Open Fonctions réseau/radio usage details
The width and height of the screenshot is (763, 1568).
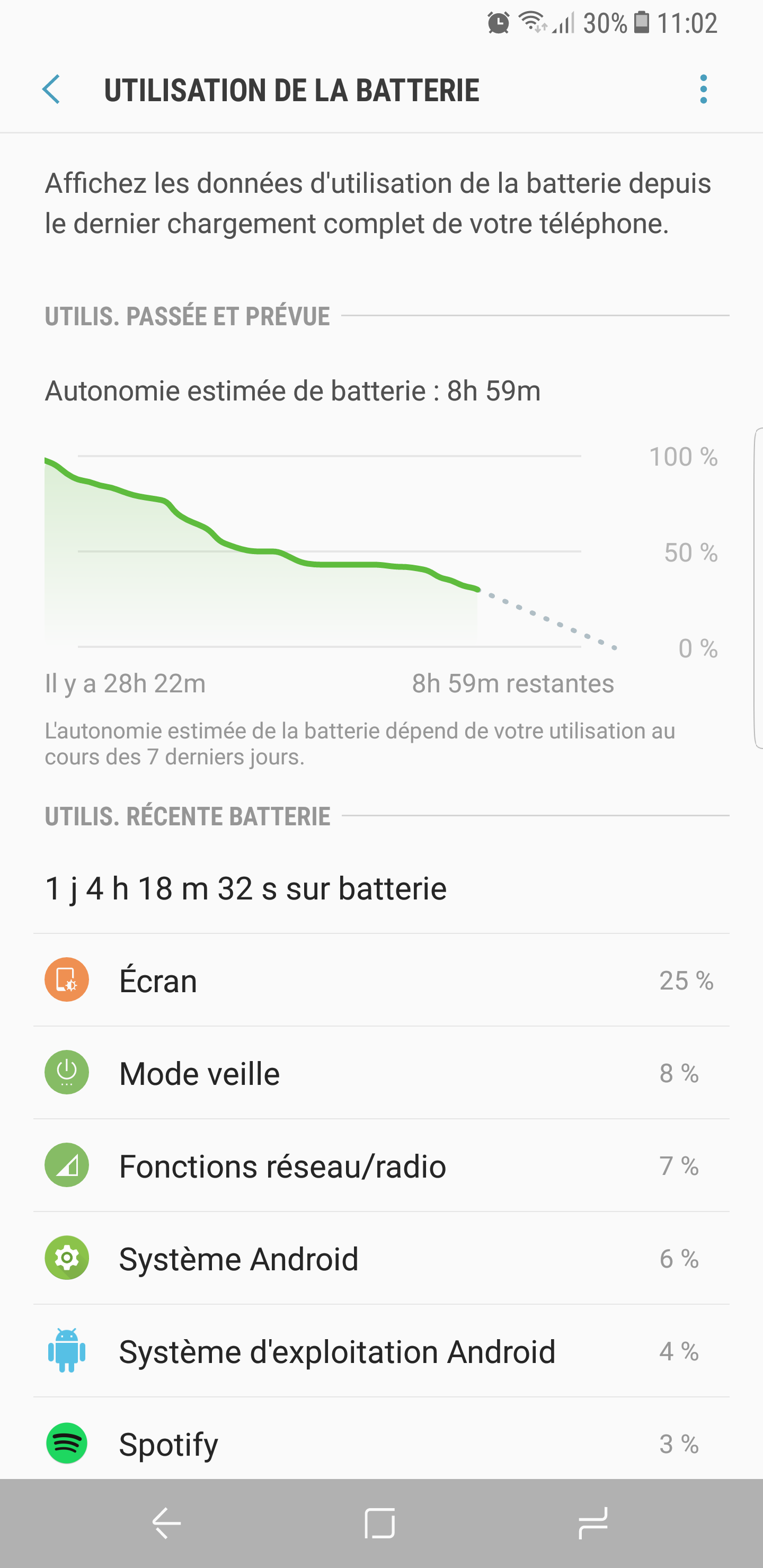[381, 1165]
